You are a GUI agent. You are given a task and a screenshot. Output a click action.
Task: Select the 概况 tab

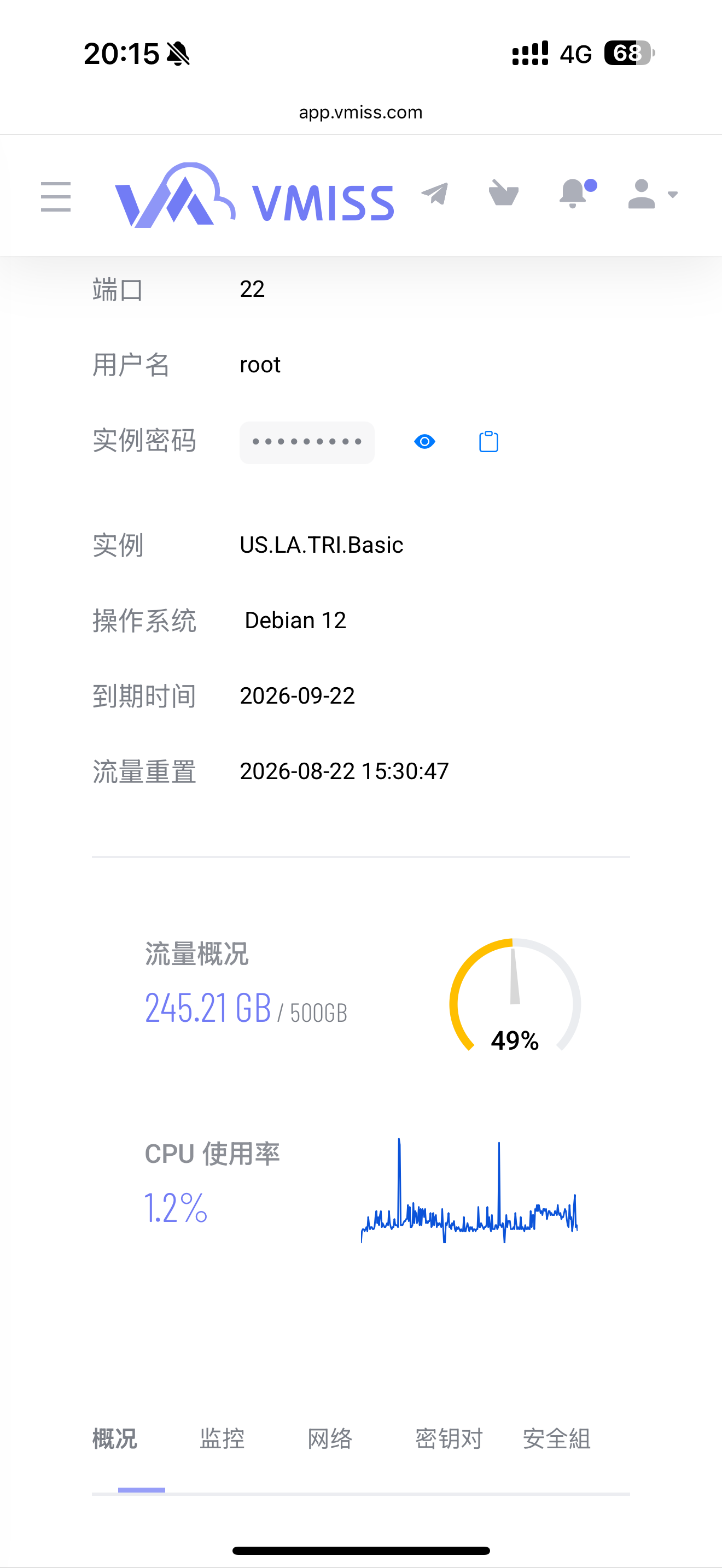(x=115, y=1439)
